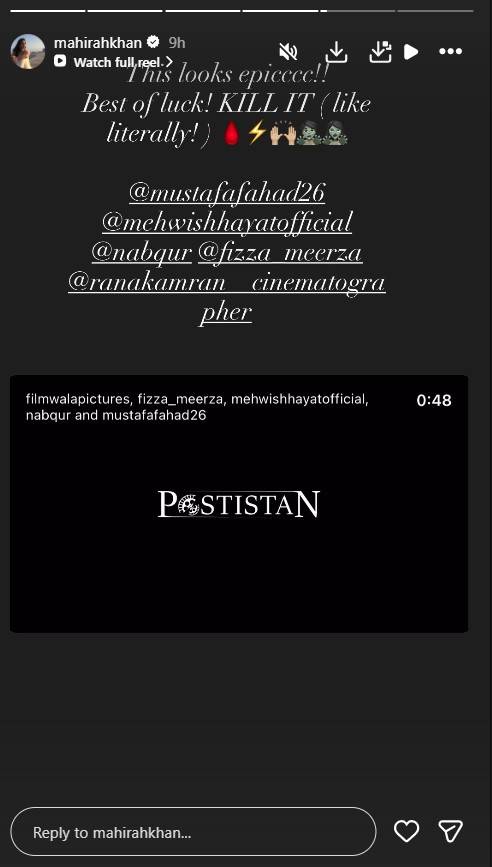Like this story with the heart
This screenshot has width=492, height=867.
pos(406,831)
